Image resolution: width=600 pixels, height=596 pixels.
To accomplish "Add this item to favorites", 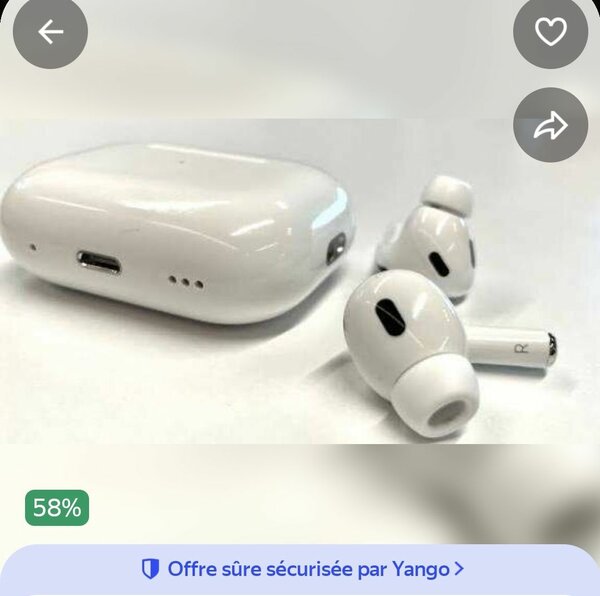I will [x=550, y=32].
